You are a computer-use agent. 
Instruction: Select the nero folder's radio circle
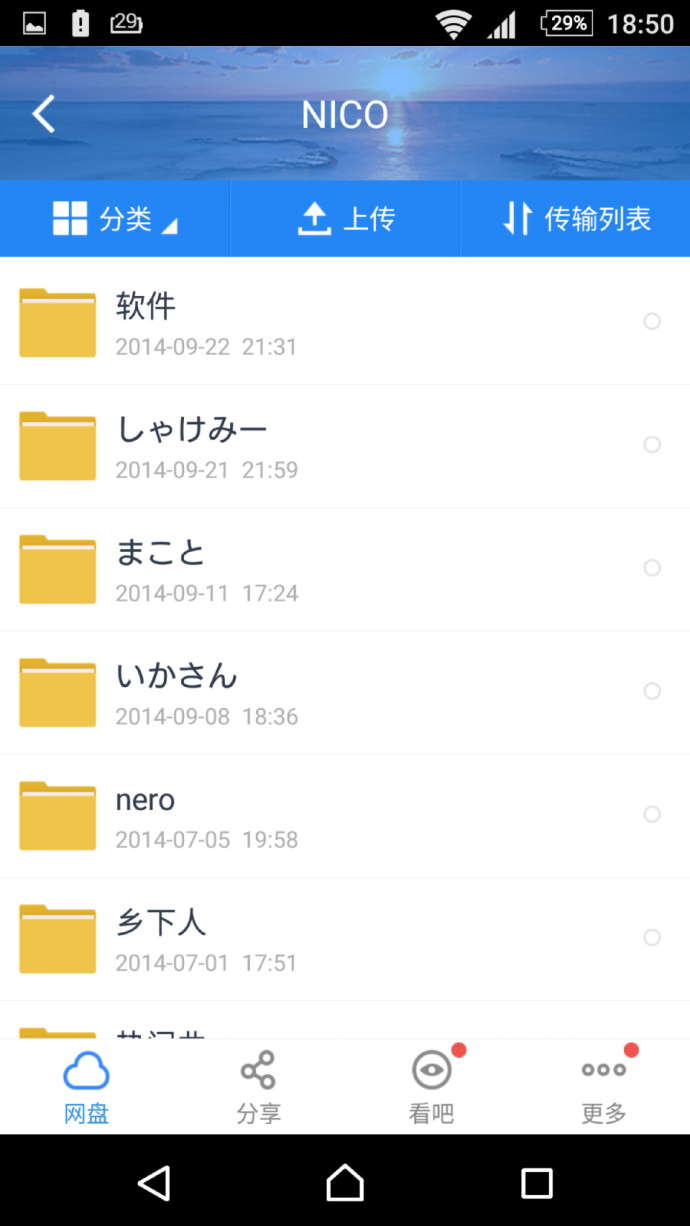[652, 814]
